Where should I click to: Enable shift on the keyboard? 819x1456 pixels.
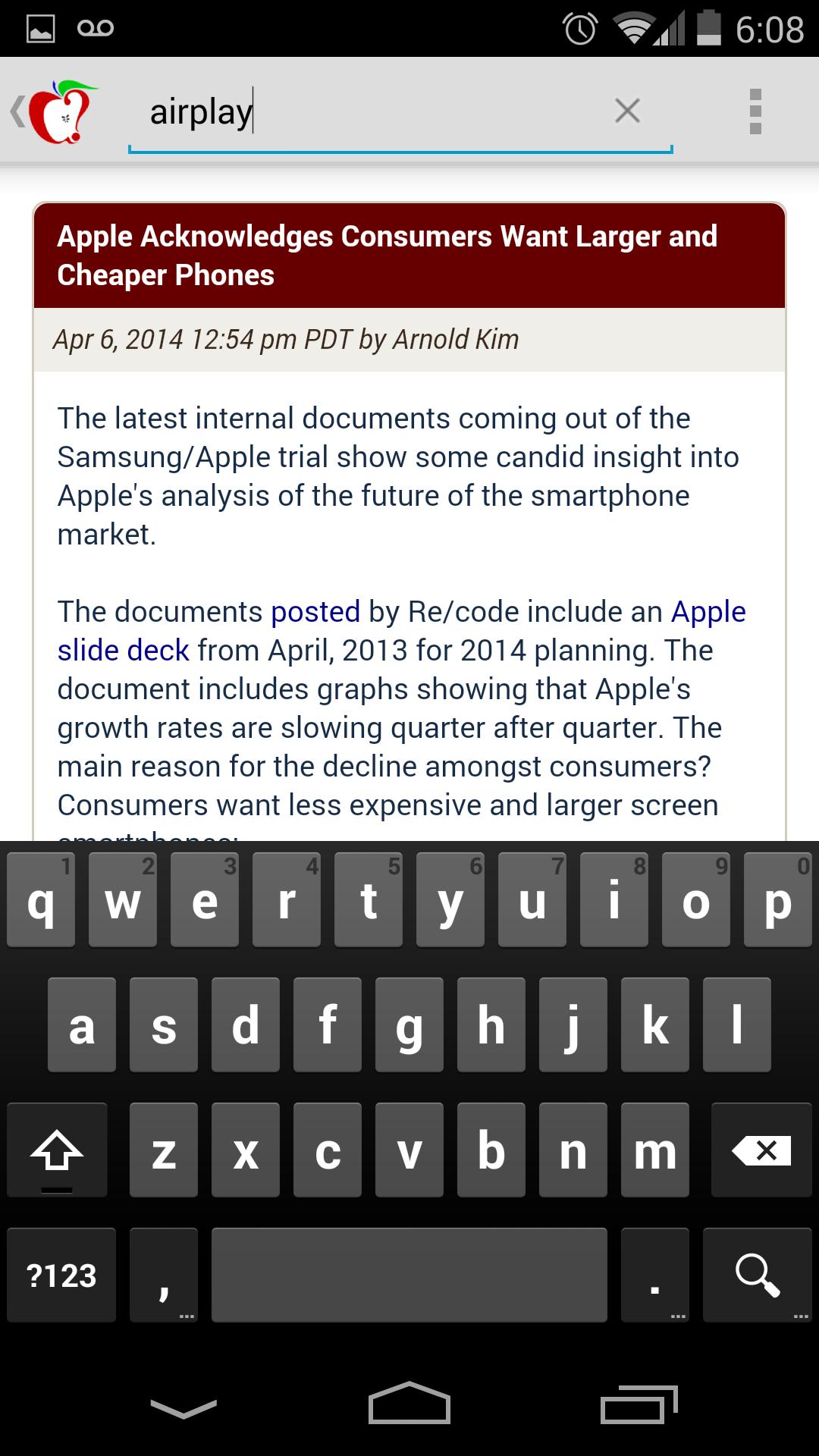coord(57,1150)
